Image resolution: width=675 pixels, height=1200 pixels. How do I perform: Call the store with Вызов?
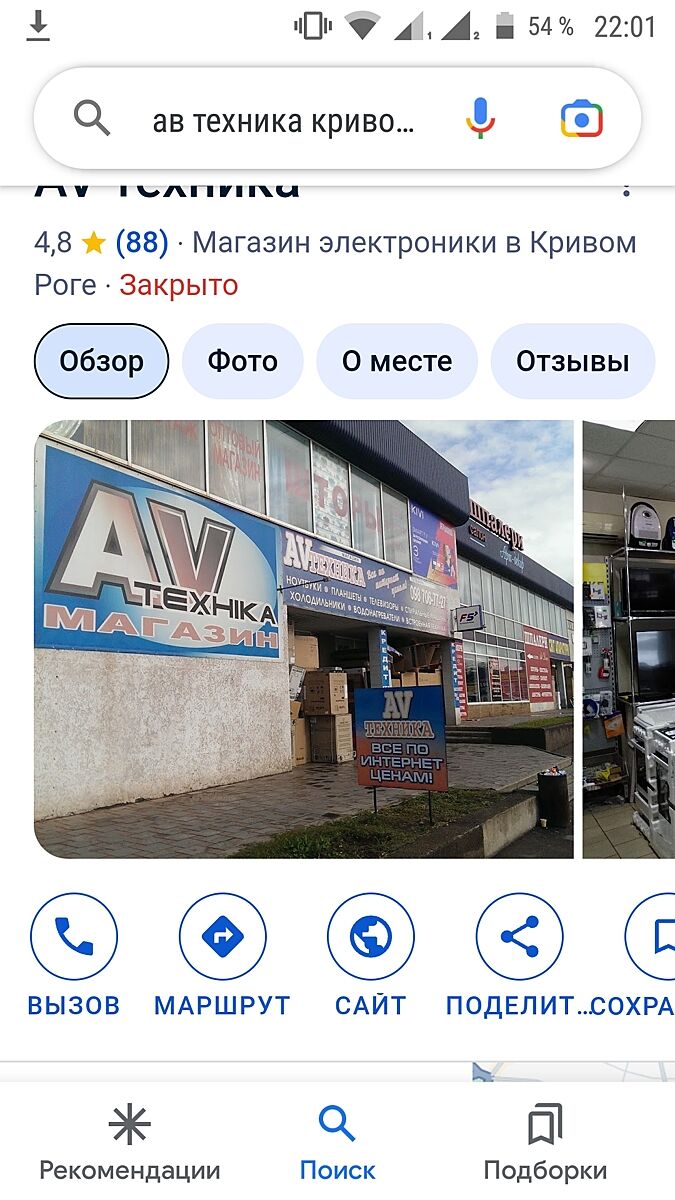coord(74,955)
